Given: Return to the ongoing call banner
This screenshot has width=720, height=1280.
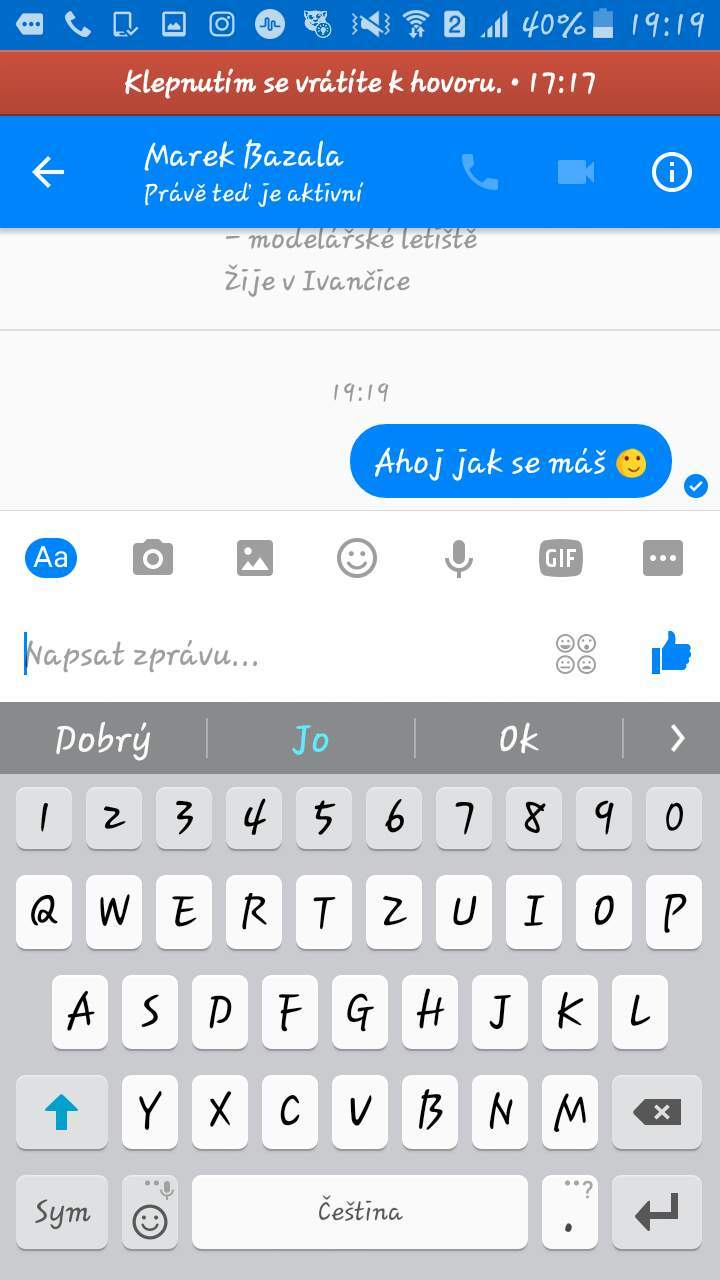Looking at the screenshot, I should pyautogui.click(x=360, y=82).
